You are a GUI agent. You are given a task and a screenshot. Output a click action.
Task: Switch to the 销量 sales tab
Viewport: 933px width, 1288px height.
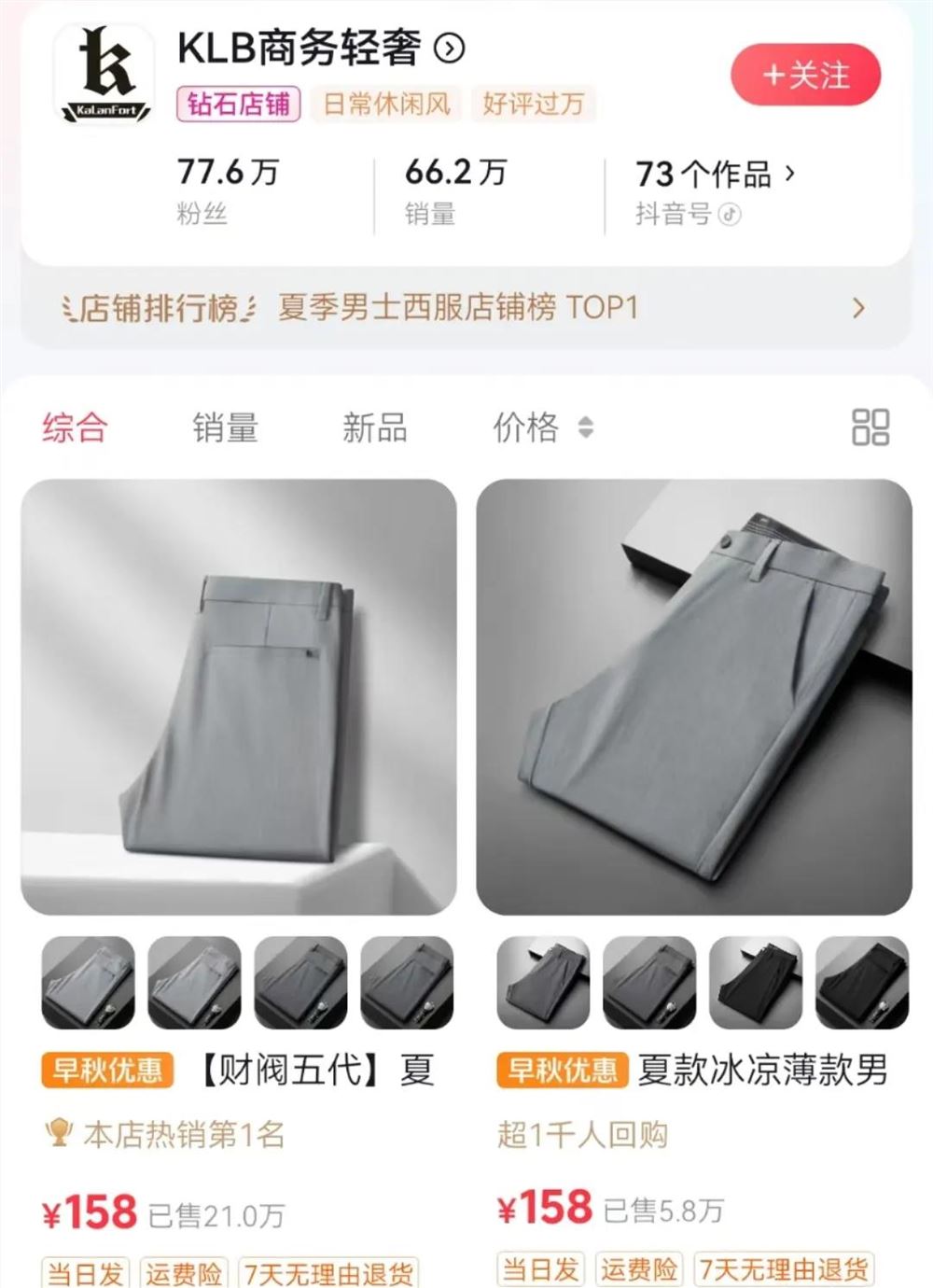point(226,428)
